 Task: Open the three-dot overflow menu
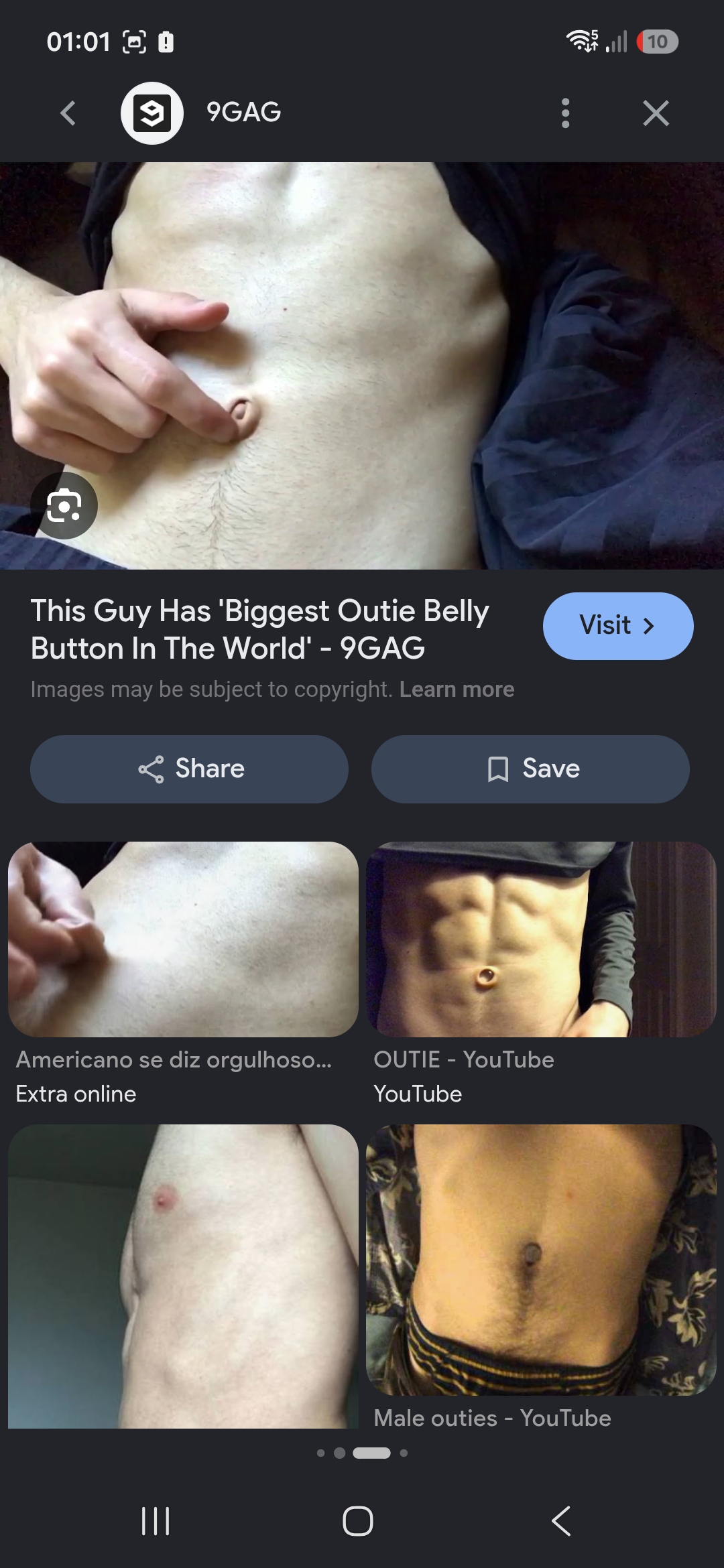(x=566, y=113)
